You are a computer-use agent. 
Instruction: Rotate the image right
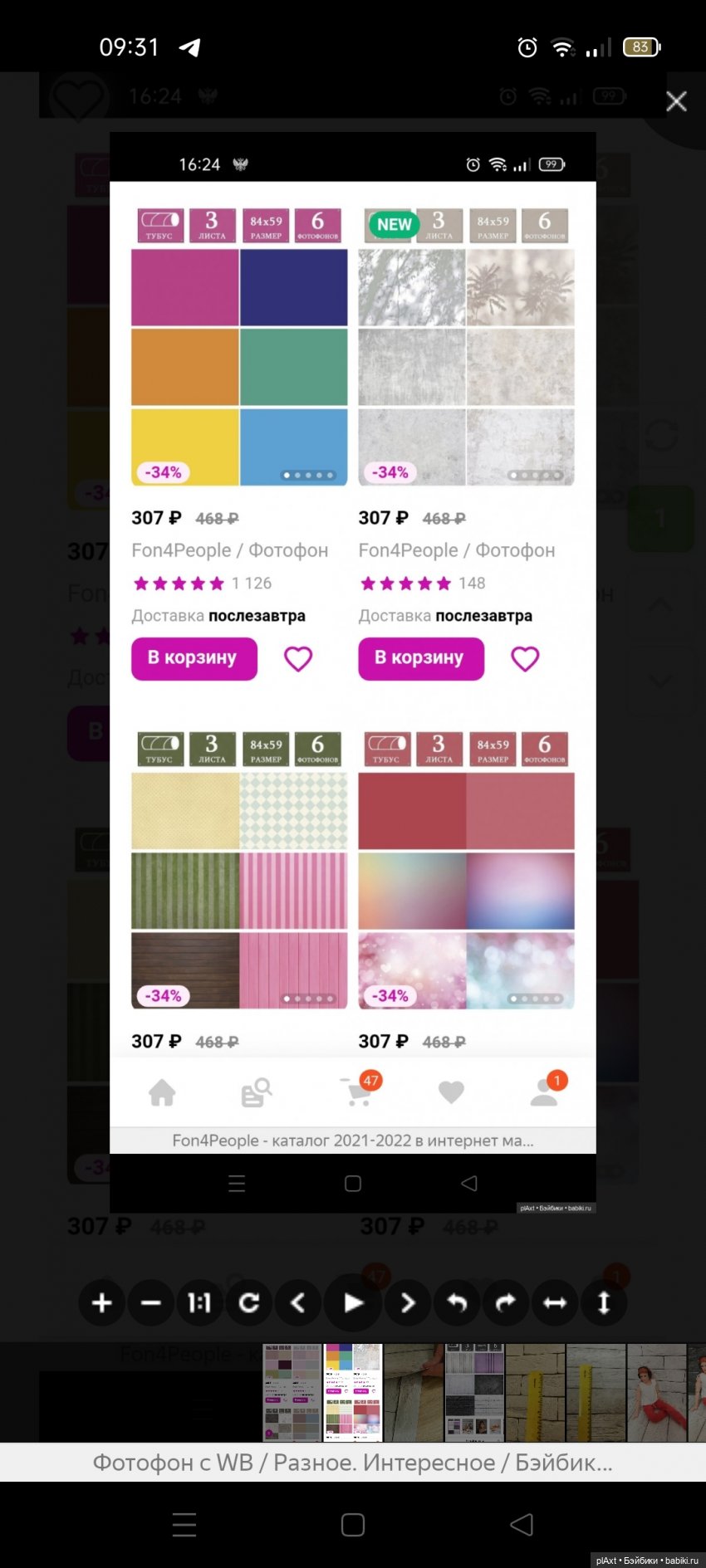[x=506, y=1303]
